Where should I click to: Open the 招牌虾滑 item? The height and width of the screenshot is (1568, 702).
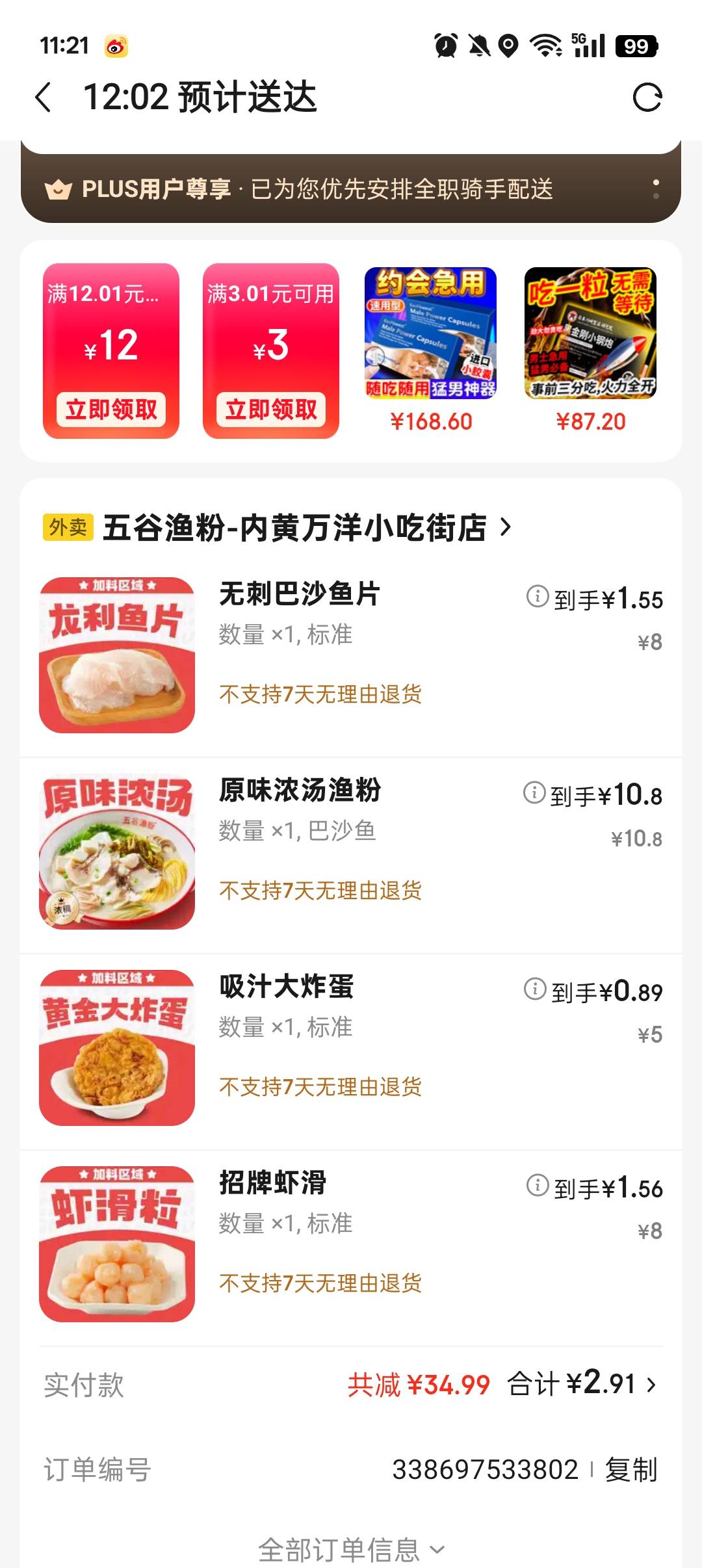(x=272, y=1183)
